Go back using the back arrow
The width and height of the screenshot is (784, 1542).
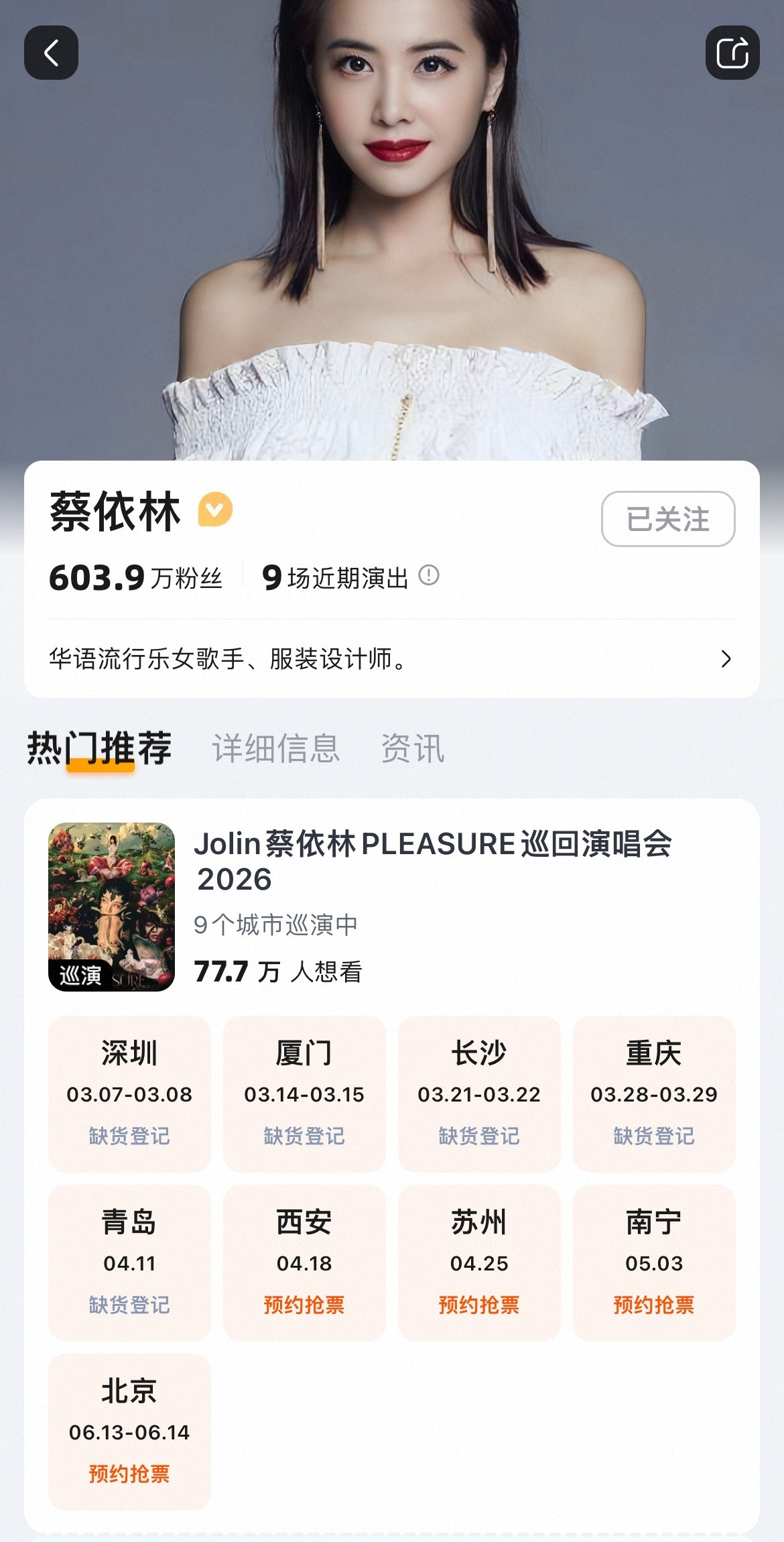coord(51,54)
